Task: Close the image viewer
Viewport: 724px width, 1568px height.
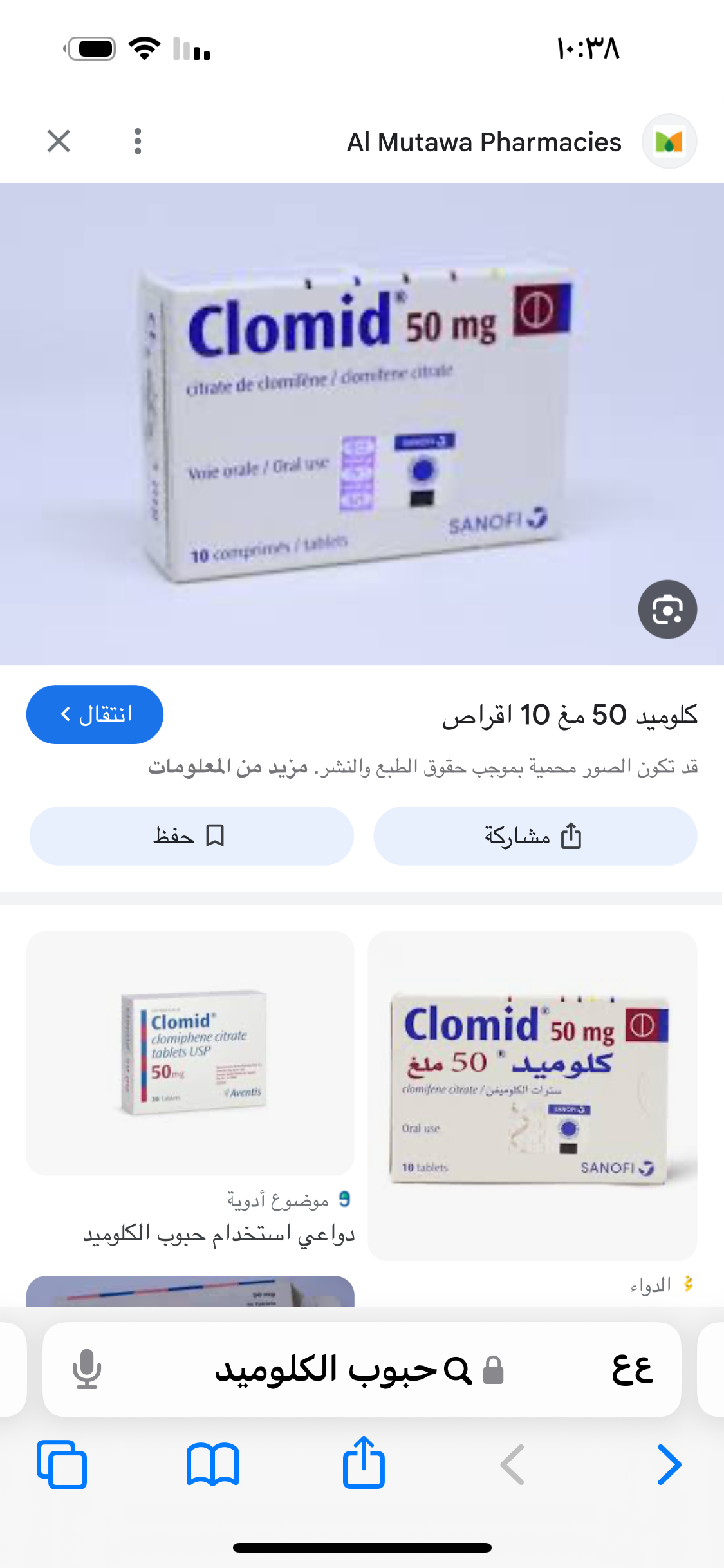Action: 59,141
